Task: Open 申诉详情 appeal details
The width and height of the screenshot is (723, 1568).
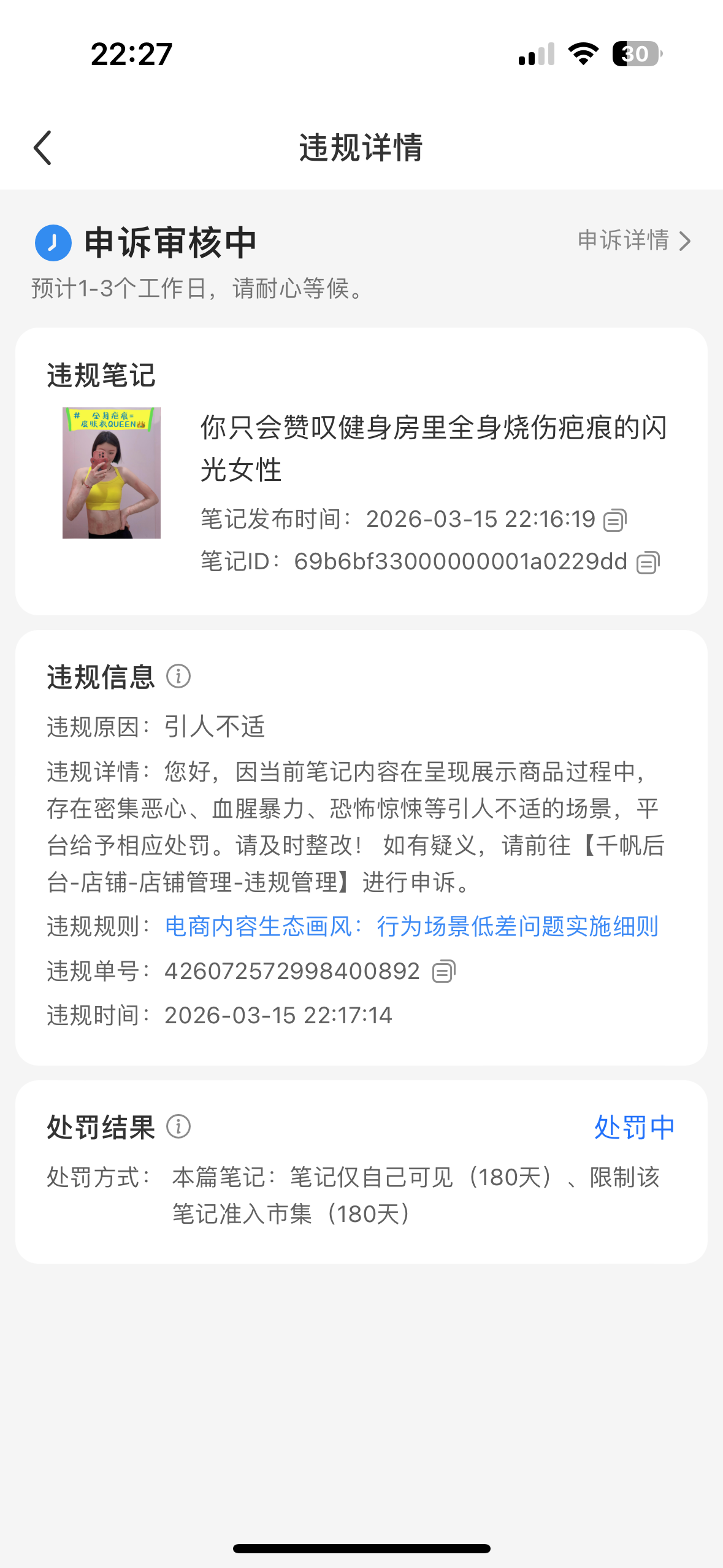Action: (634, 240)
